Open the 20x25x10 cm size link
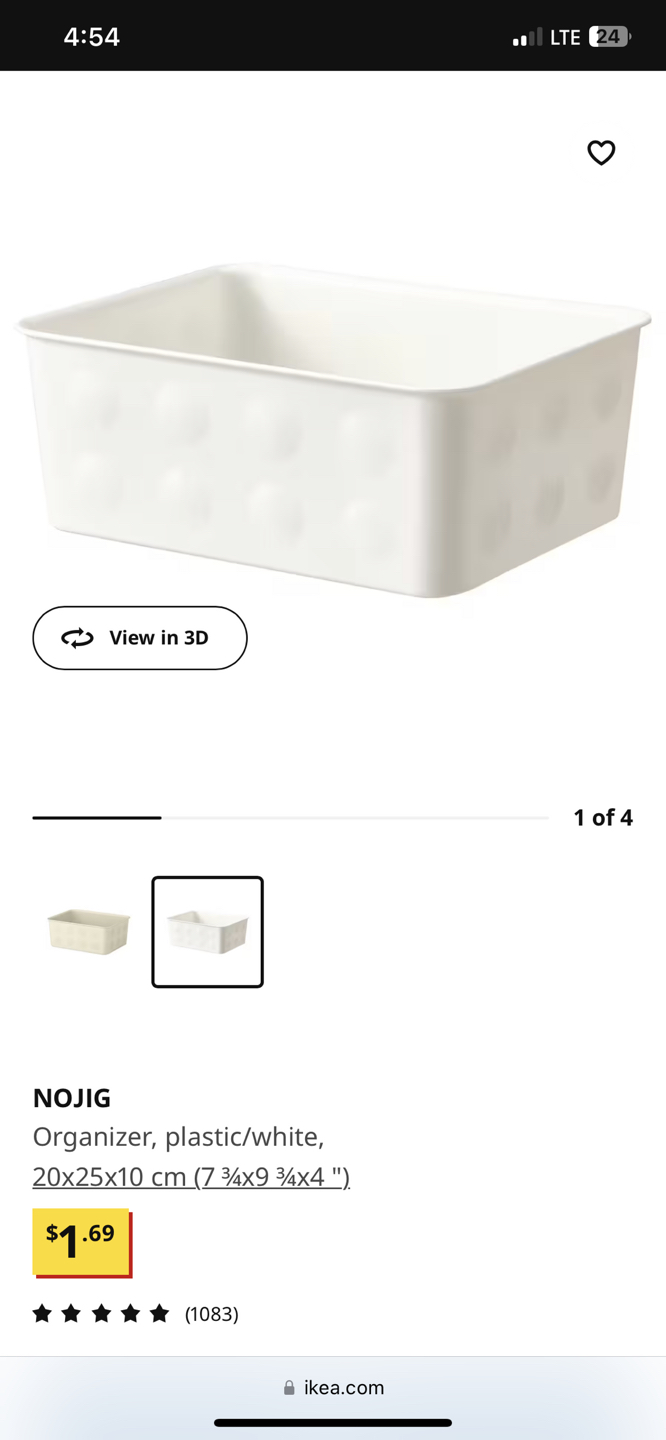Screen dimensions: 666x1440 191,1176
